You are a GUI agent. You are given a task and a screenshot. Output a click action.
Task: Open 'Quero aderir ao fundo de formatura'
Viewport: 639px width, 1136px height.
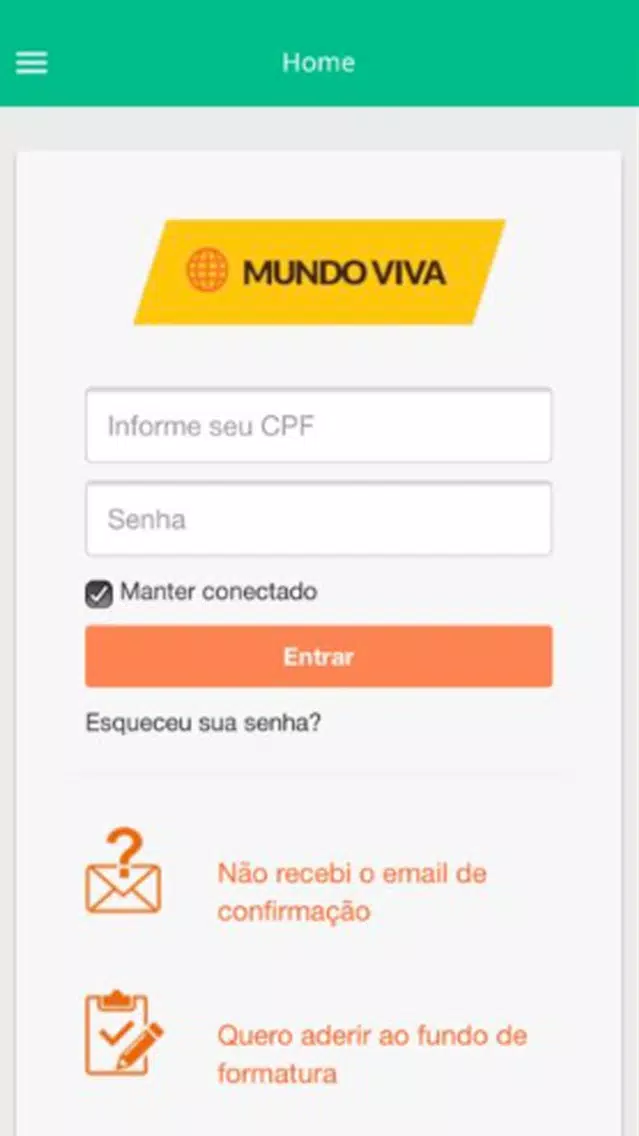371,1054
